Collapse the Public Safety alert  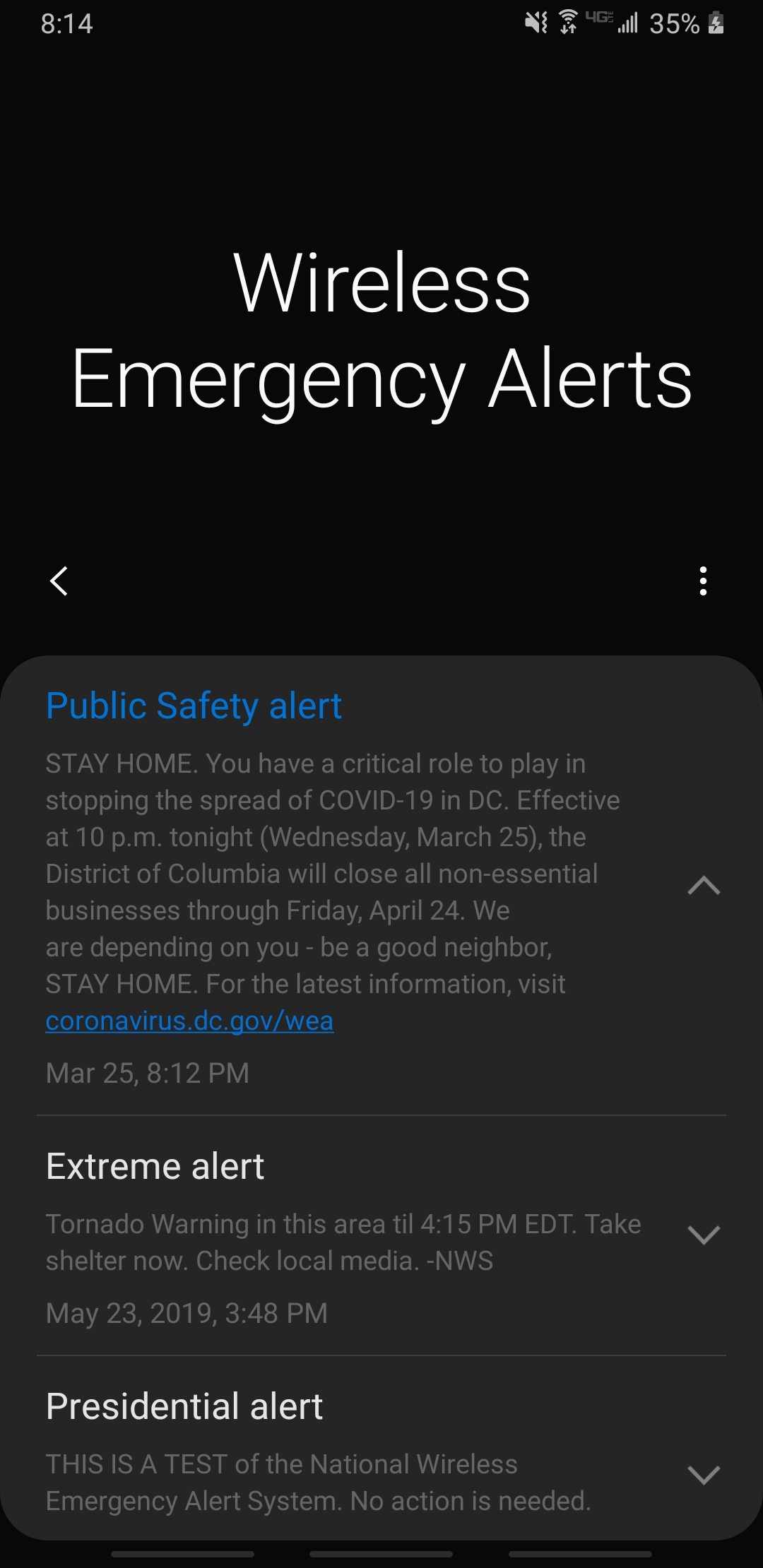[704, 886]
